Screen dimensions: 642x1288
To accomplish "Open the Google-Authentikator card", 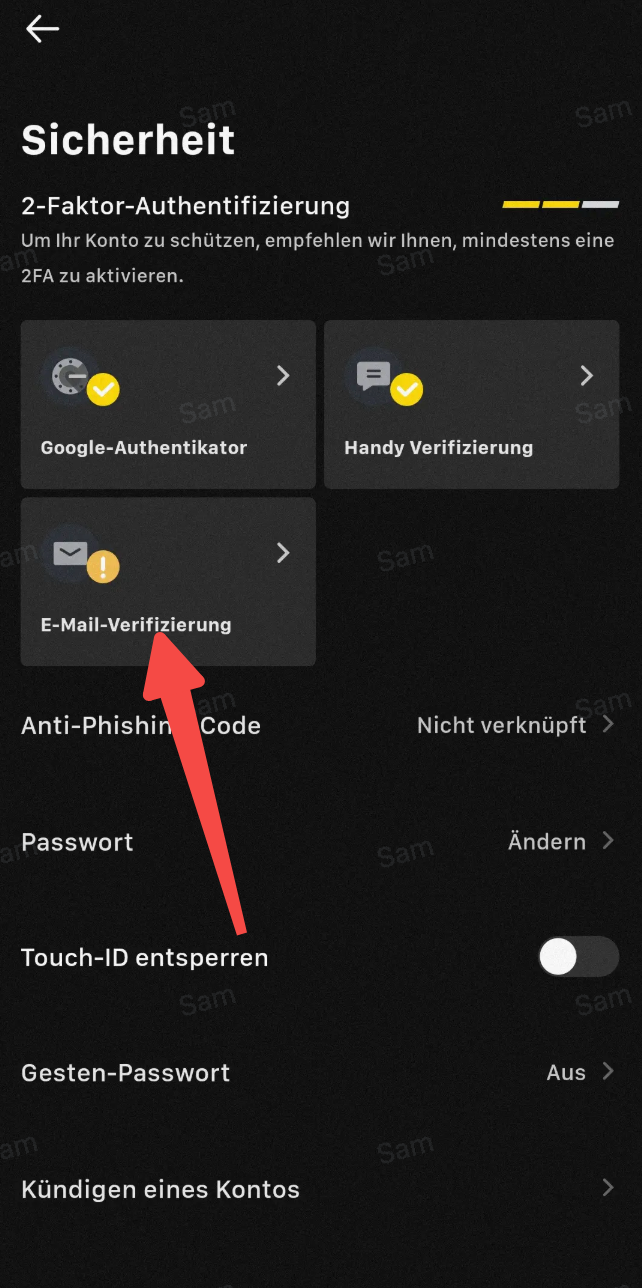I will click(168, 404).
